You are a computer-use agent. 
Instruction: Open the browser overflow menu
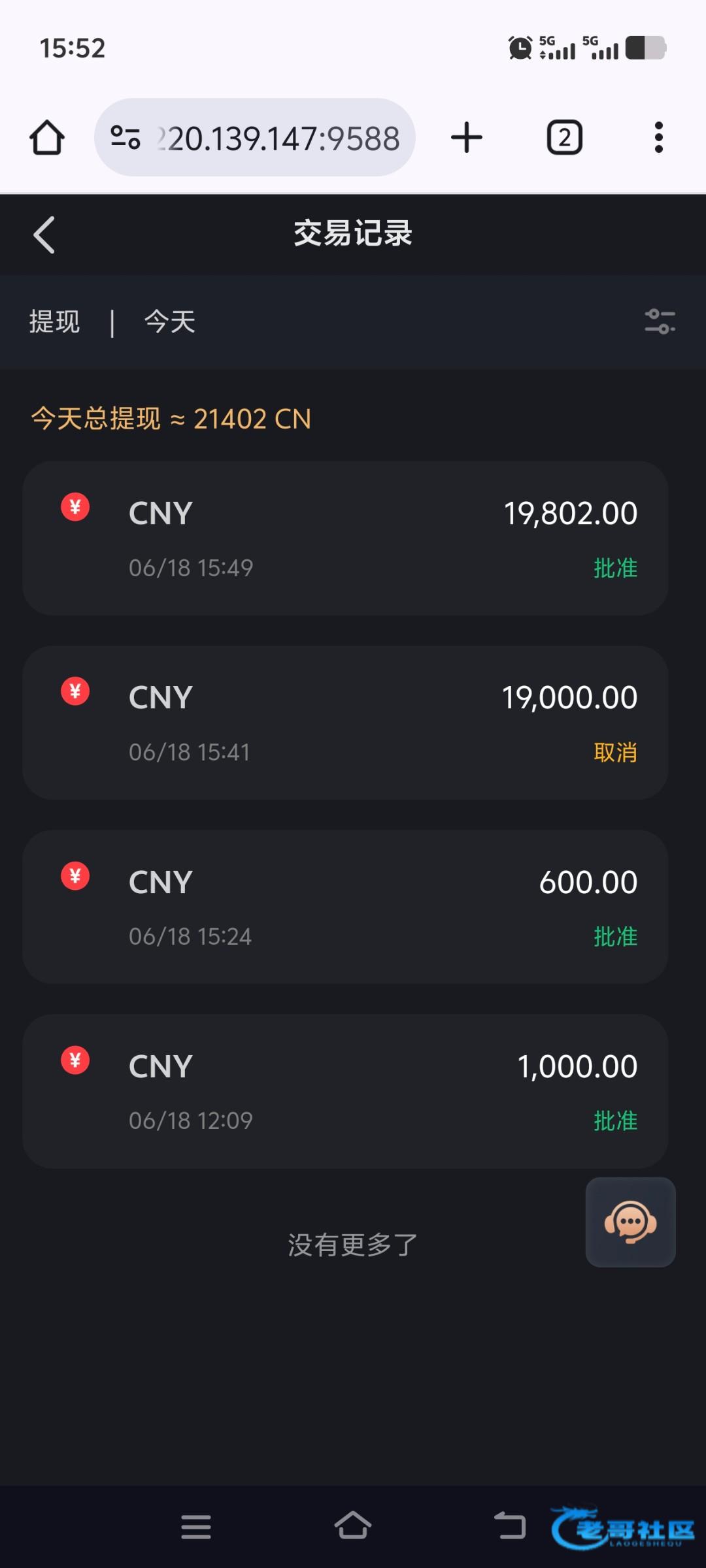coord(659,137)
